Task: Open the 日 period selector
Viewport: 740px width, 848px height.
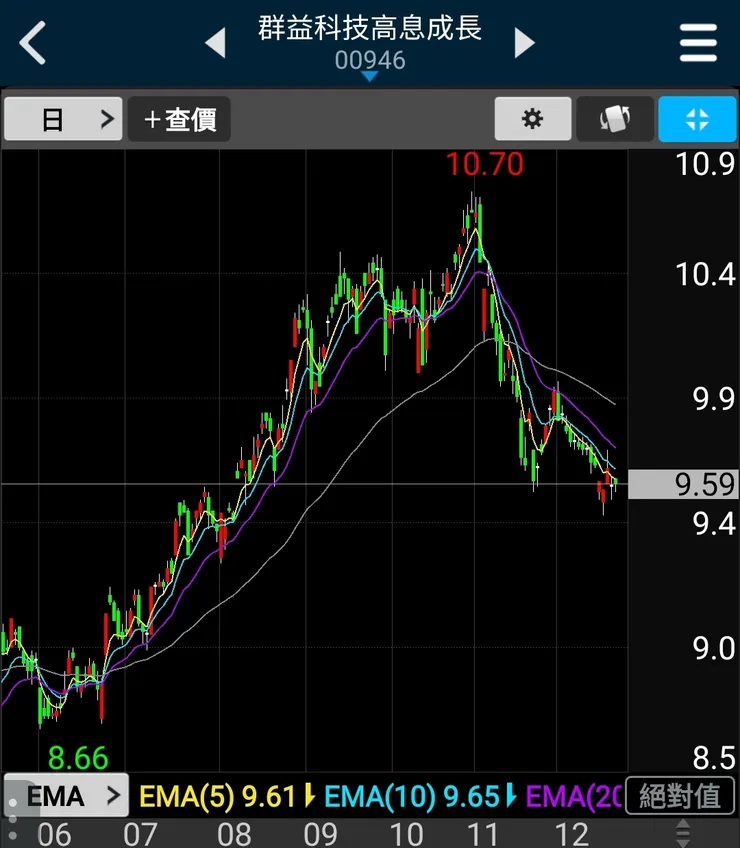Action: click(63, 120)
